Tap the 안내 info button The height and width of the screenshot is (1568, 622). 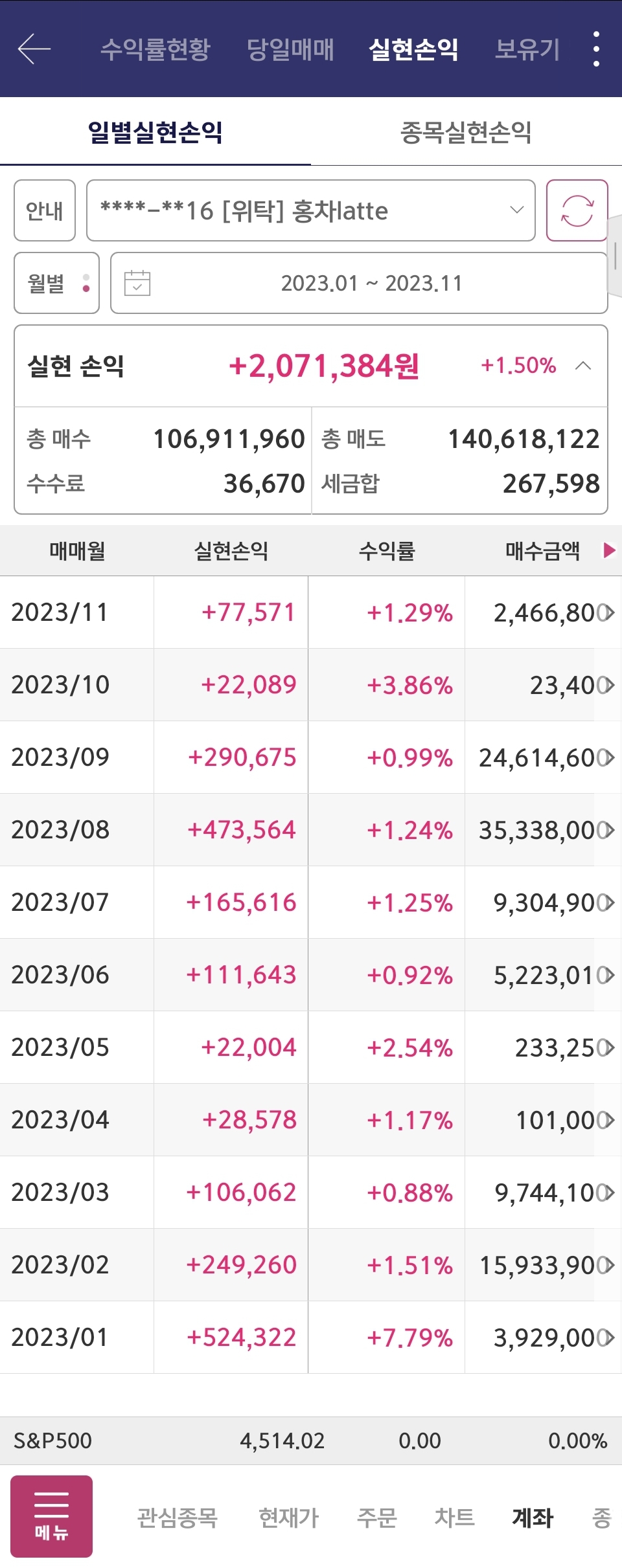[x=45, y=210]
